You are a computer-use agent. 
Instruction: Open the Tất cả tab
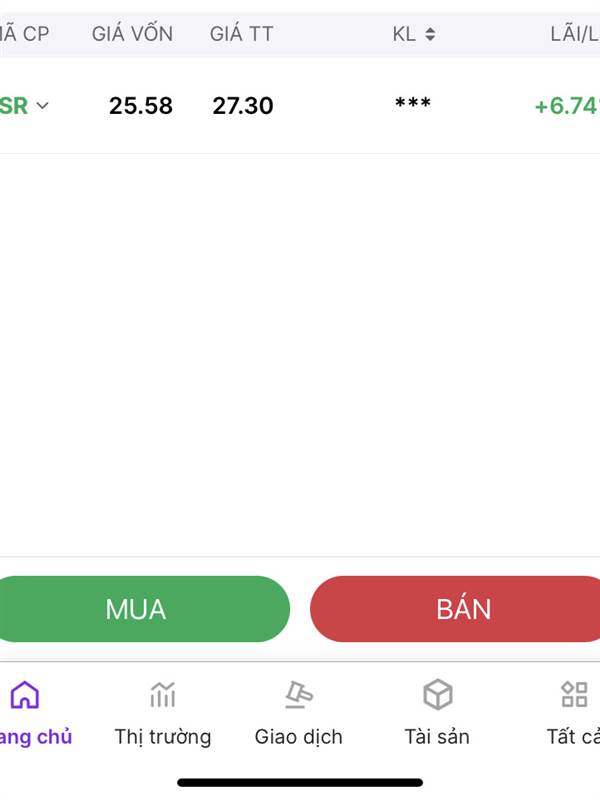[574, 714]
